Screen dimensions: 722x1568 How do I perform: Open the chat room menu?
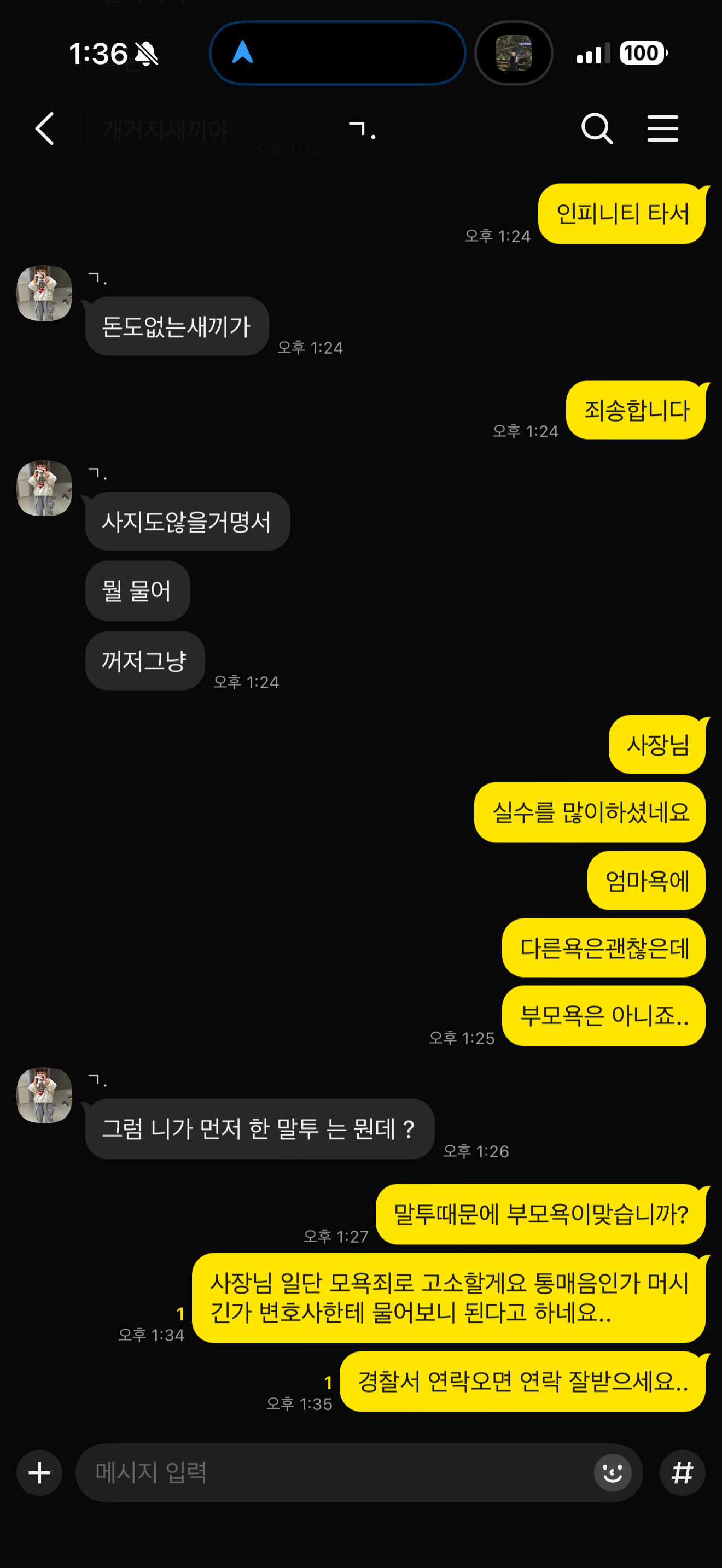pyautogui.click(x=662, y=128)
